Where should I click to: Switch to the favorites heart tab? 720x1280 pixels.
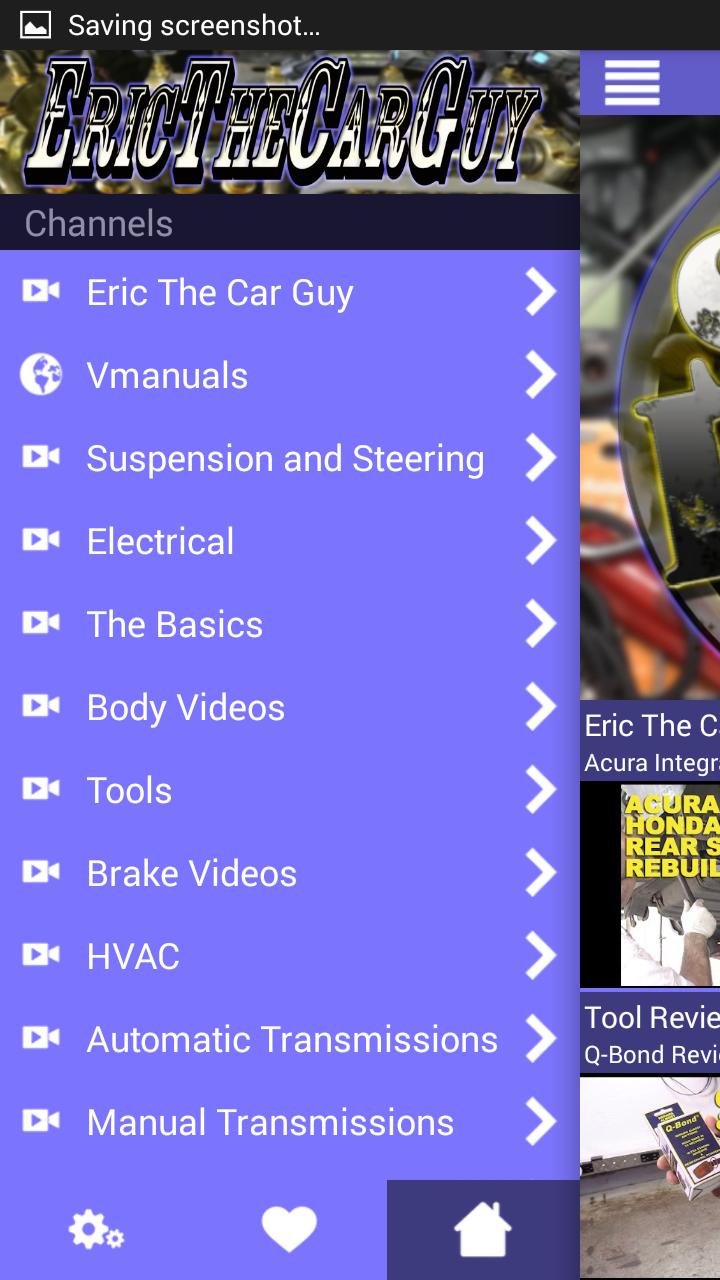(x=289, y=1230)
